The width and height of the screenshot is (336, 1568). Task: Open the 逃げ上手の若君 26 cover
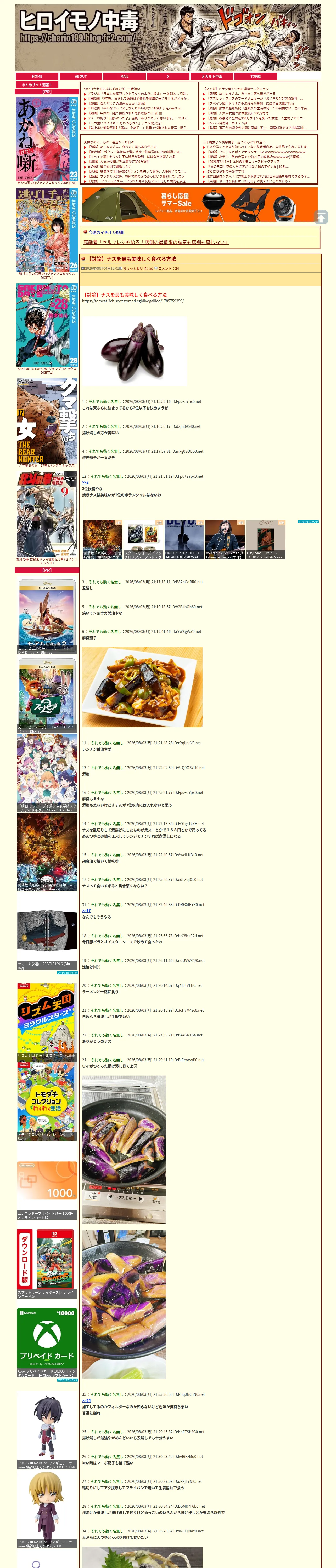(x=47, y=230)
